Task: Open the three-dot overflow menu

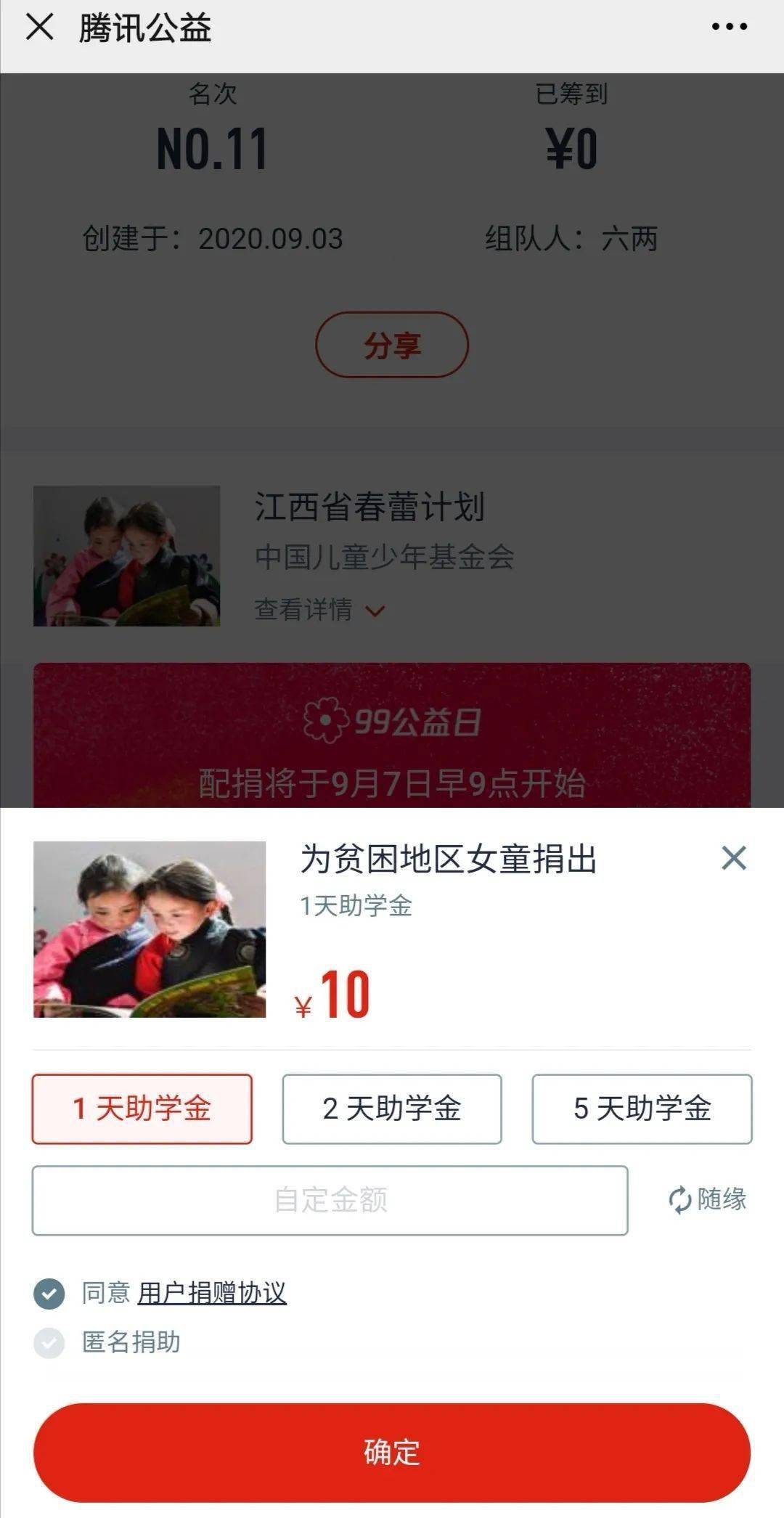Action: (729, 27)
